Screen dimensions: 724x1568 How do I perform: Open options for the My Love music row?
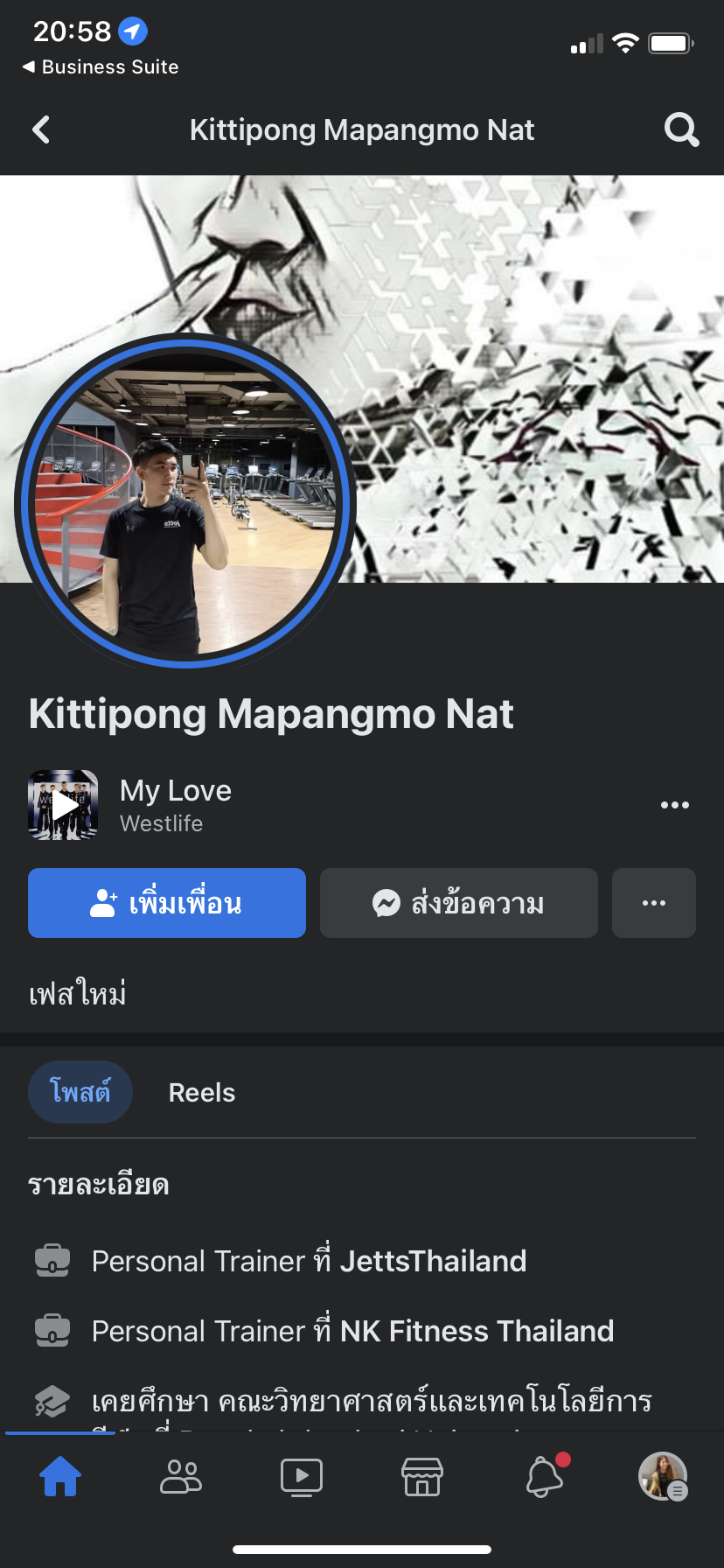(x=674, y=805)
